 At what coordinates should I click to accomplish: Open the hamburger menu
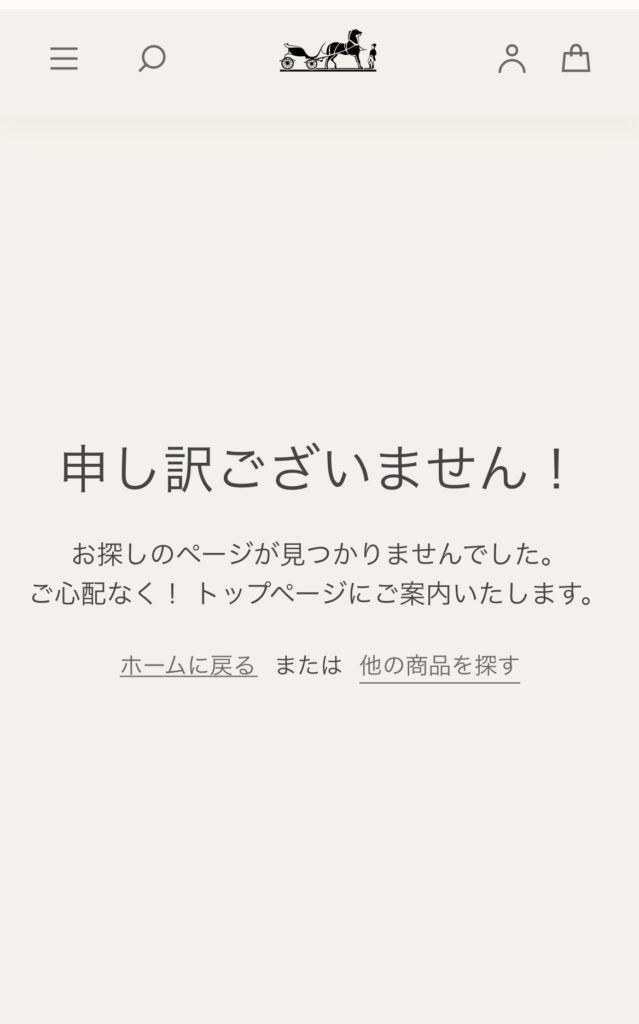tap(64, 59)
